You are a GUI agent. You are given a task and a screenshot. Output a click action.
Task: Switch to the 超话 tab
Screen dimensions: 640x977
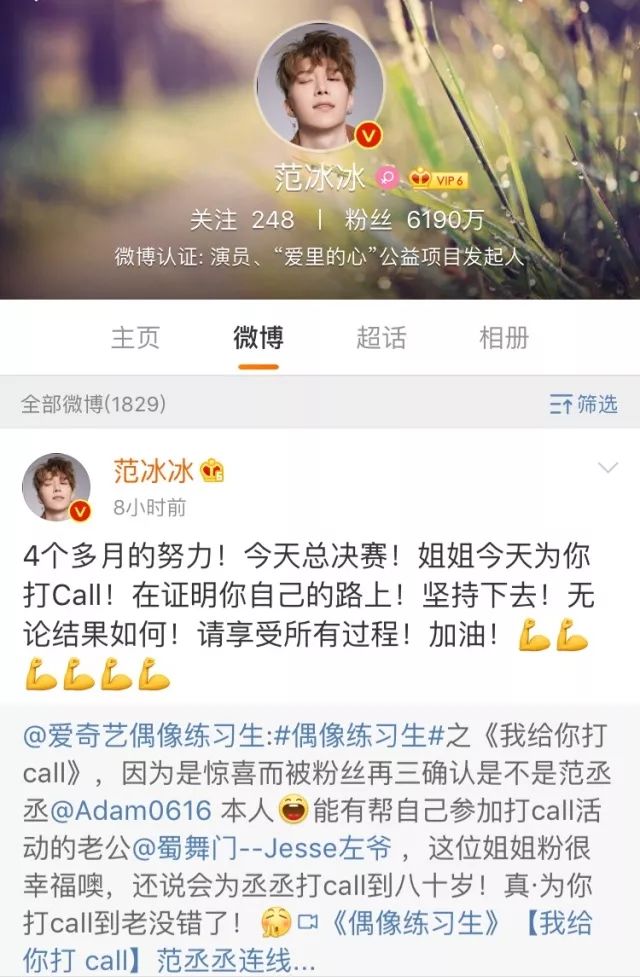381,338
